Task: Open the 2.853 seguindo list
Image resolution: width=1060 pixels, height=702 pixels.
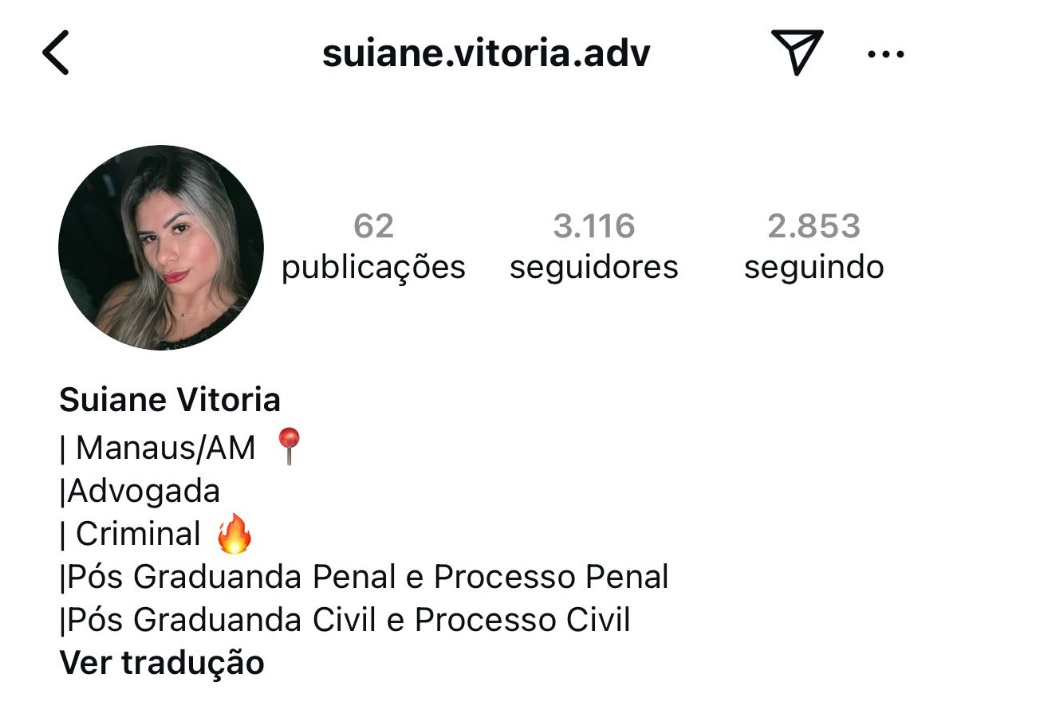Action: click(814, 246)
